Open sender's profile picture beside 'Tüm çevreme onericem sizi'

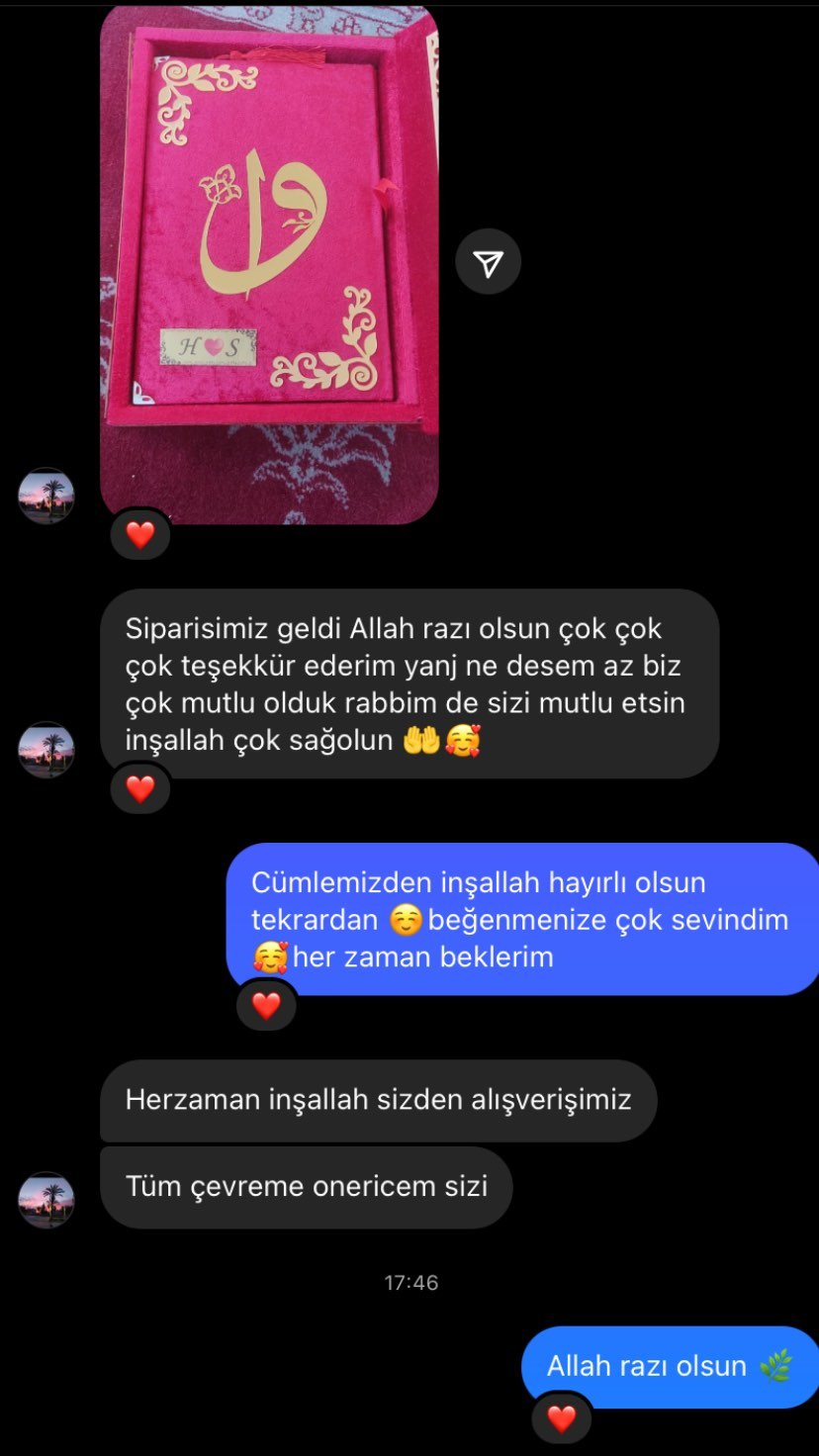coord(46,1200)
